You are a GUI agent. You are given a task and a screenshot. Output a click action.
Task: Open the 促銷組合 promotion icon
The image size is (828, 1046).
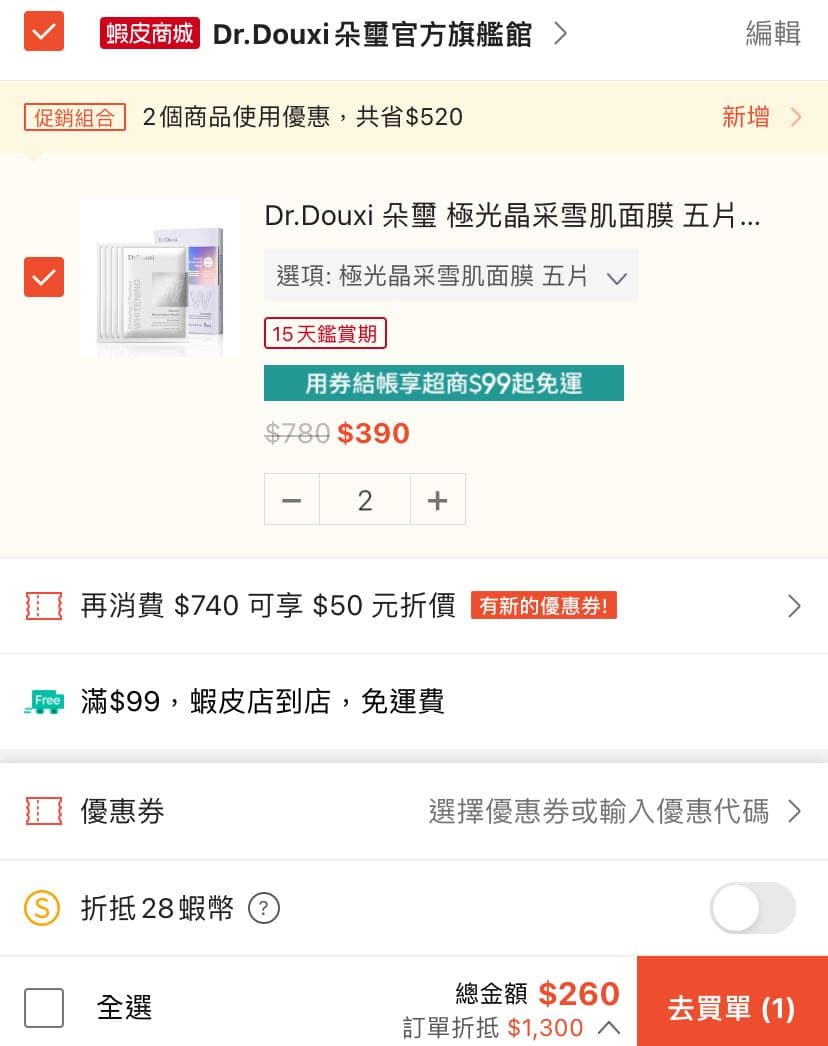74,117
